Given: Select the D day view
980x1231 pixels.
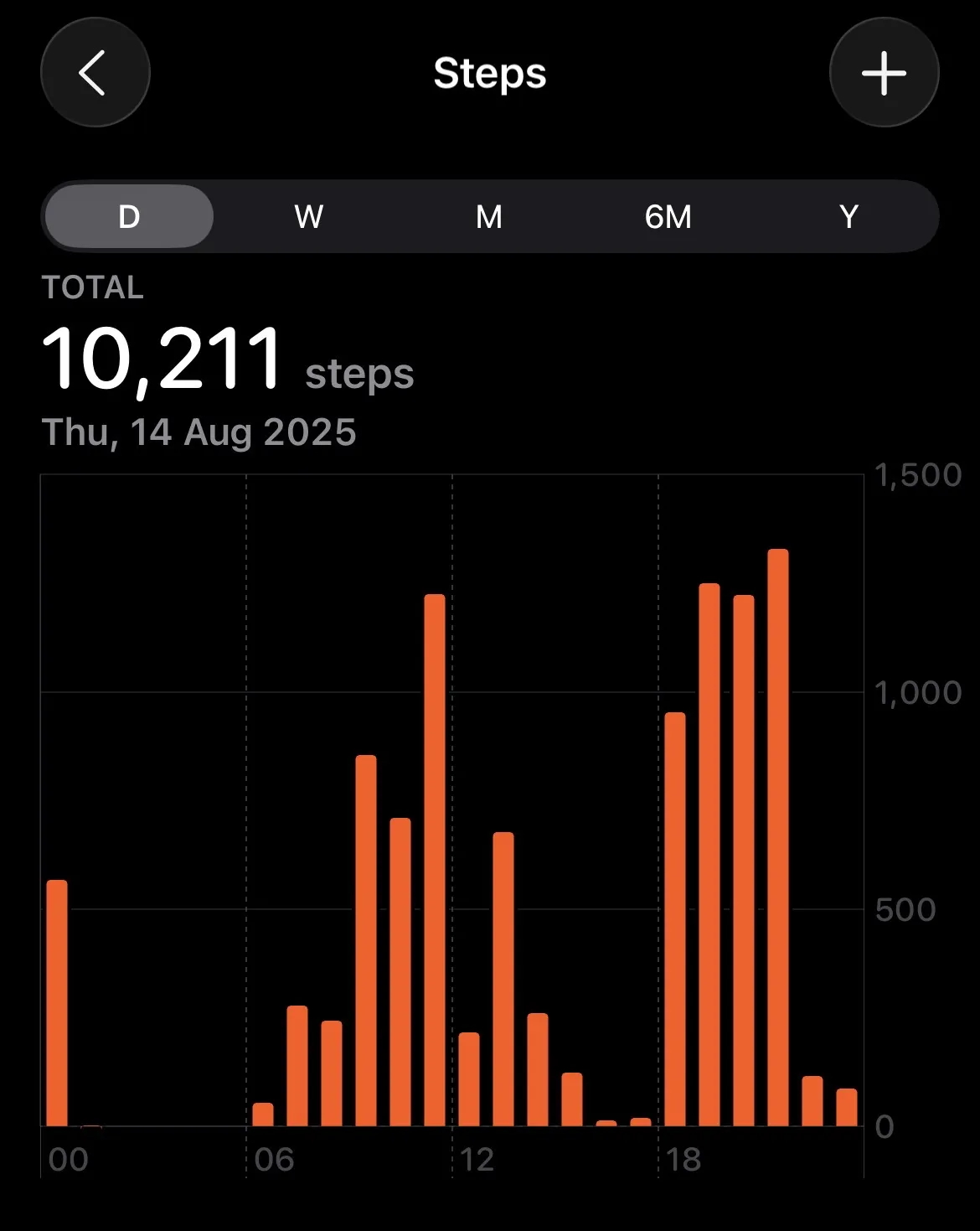Looking at the screenshot, I should click(129, 217).
